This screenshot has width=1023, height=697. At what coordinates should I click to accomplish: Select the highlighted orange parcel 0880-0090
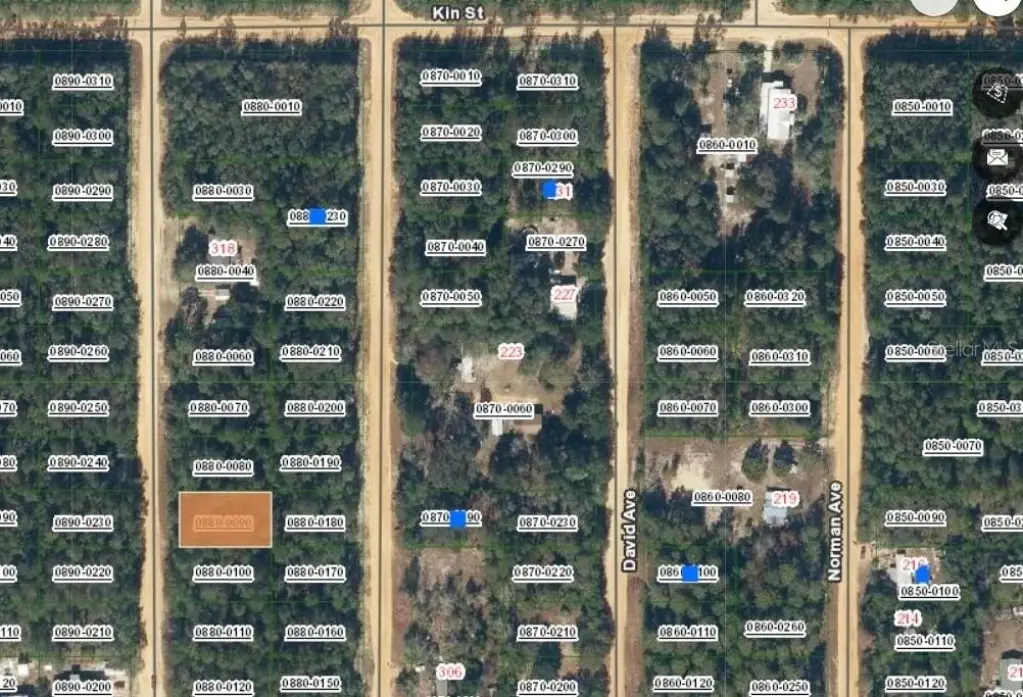tap(225, 520)
